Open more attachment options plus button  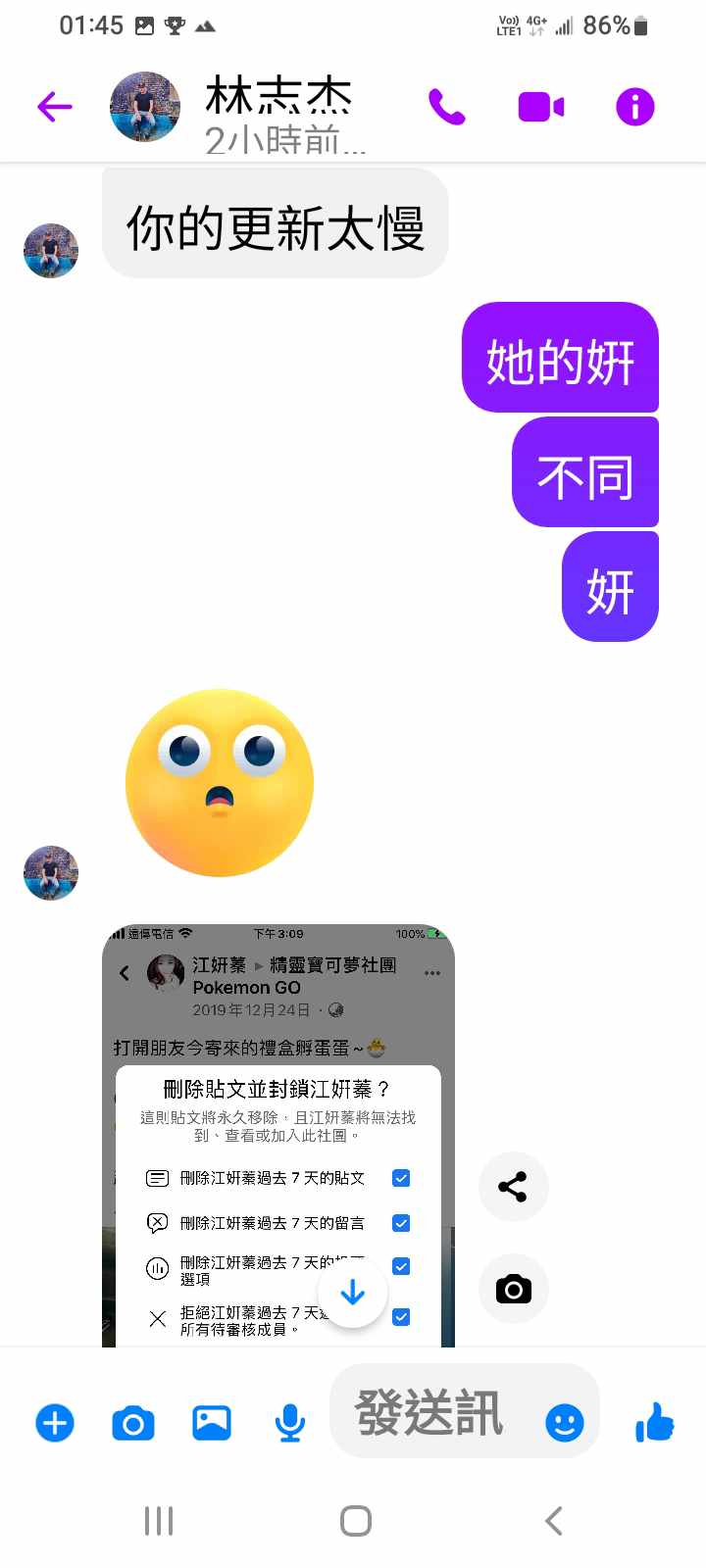[x=55, y=1422]
